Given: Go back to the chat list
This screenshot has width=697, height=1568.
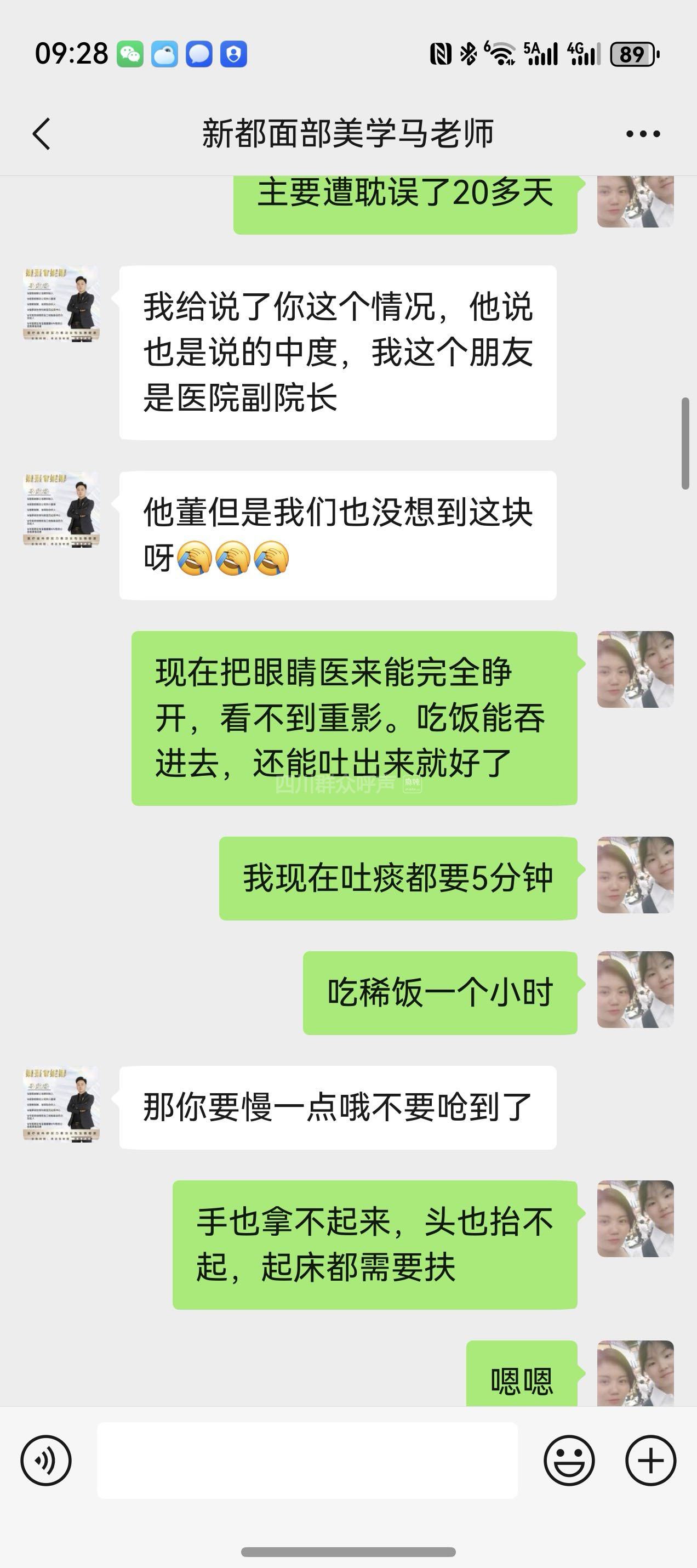Looking at the screenshot, I should [x=41, y=134].
